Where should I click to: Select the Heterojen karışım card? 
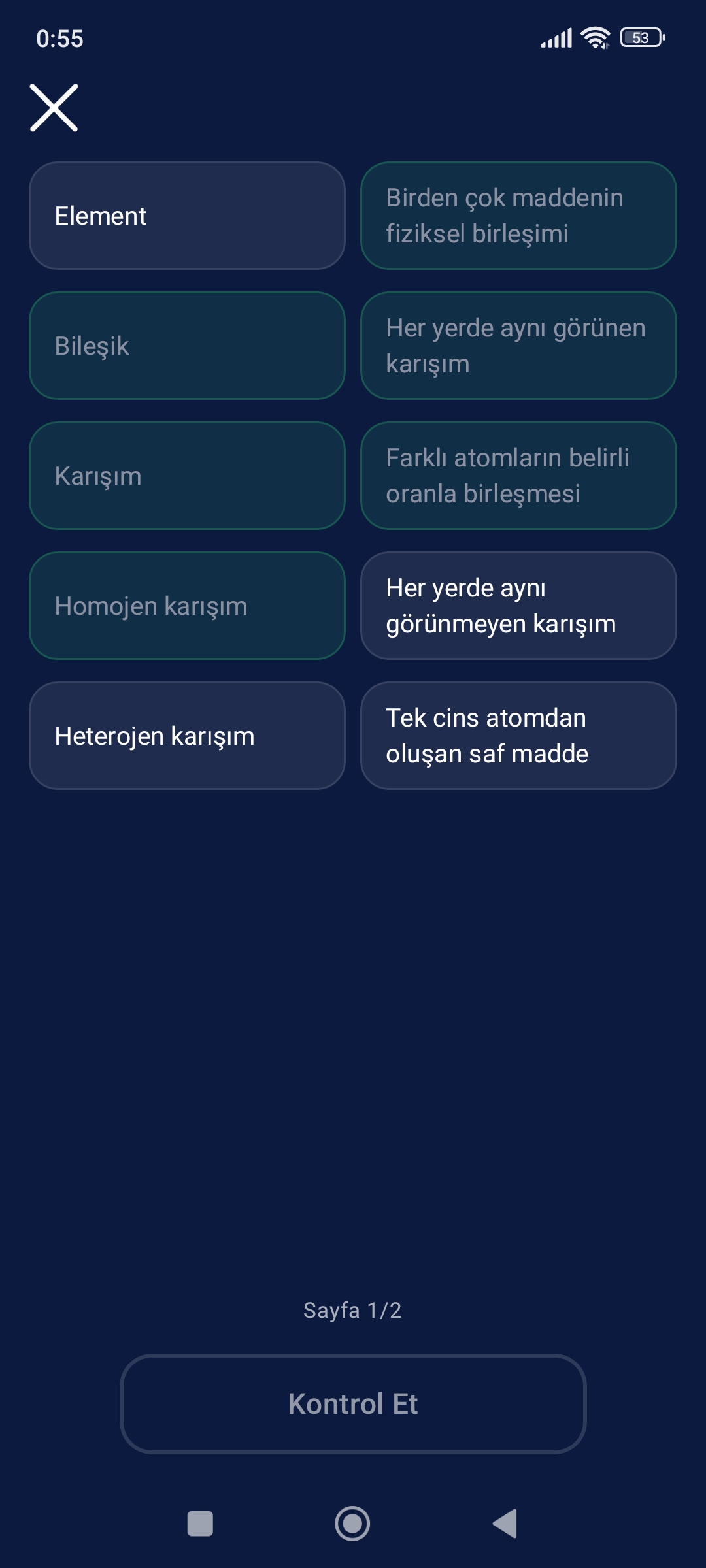(187, 736)
